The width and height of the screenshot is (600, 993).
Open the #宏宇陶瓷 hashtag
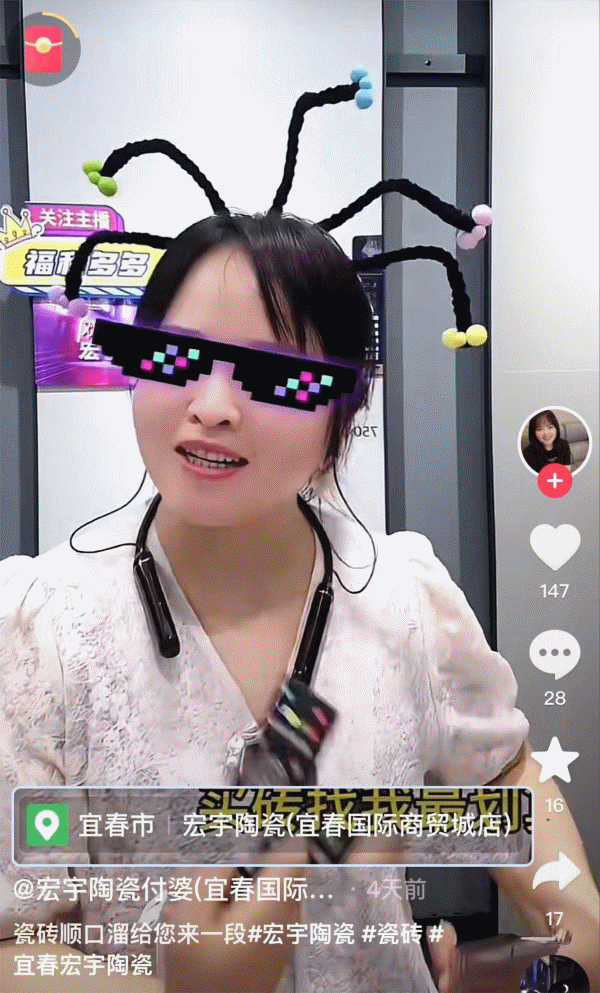(x=301, y=935)
